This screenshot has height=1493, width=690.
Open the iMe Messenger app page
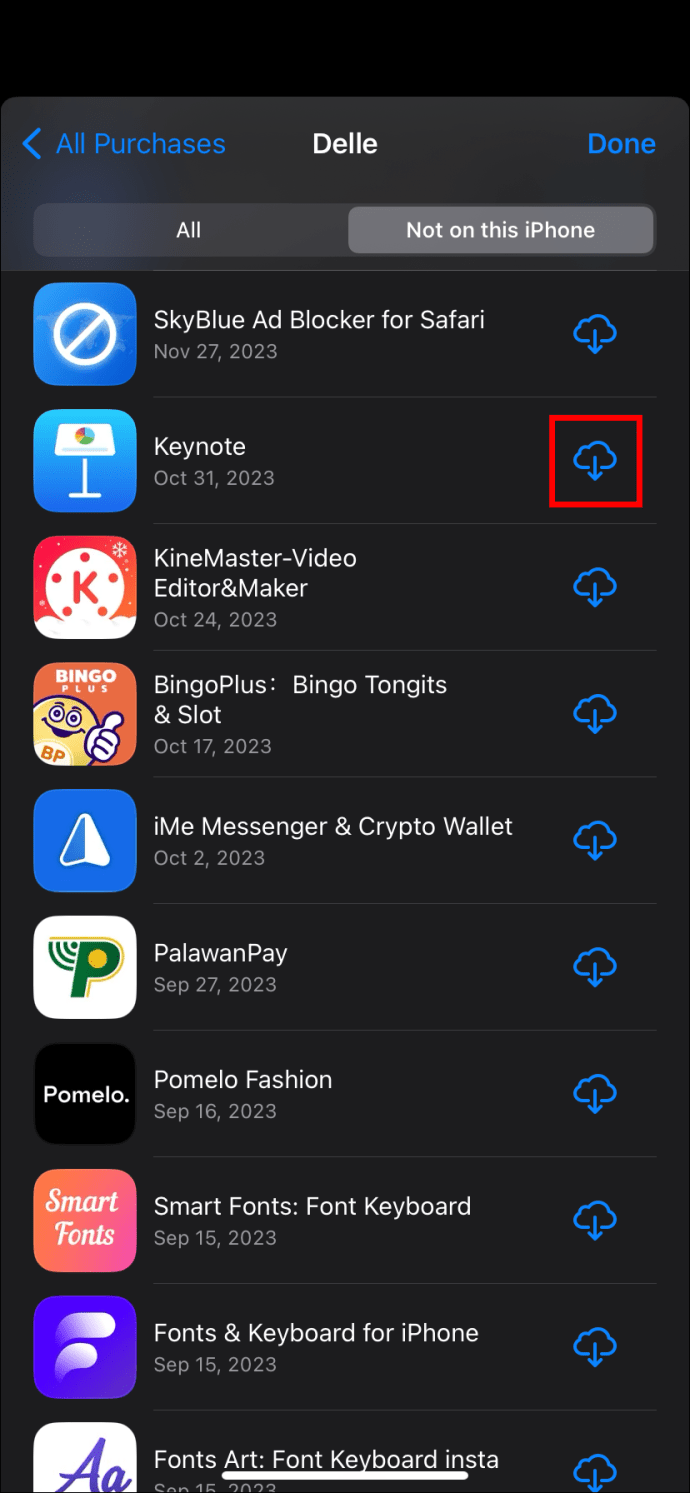tap(332, 827)
